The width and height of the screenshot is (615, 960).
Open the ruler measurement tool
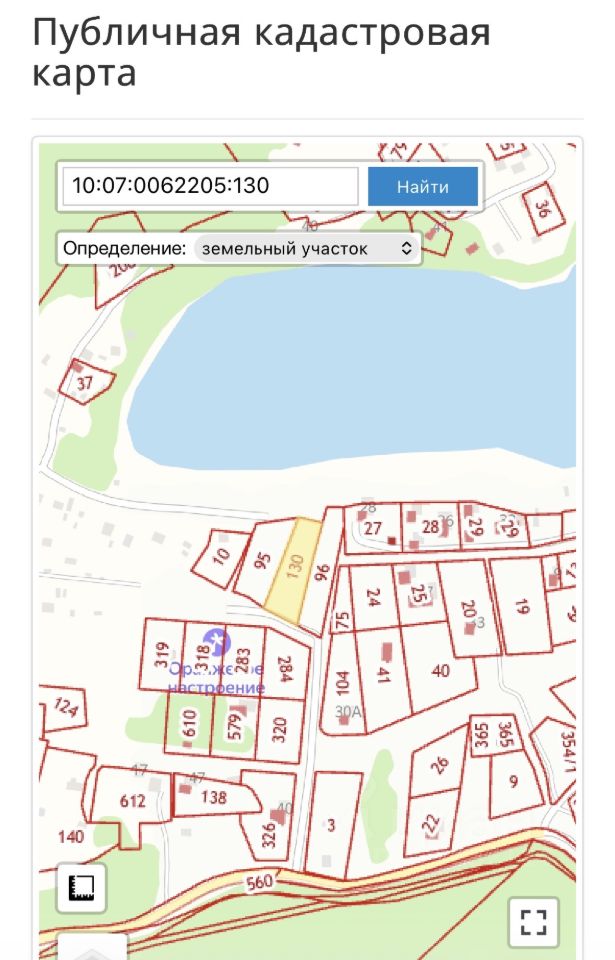81,888
